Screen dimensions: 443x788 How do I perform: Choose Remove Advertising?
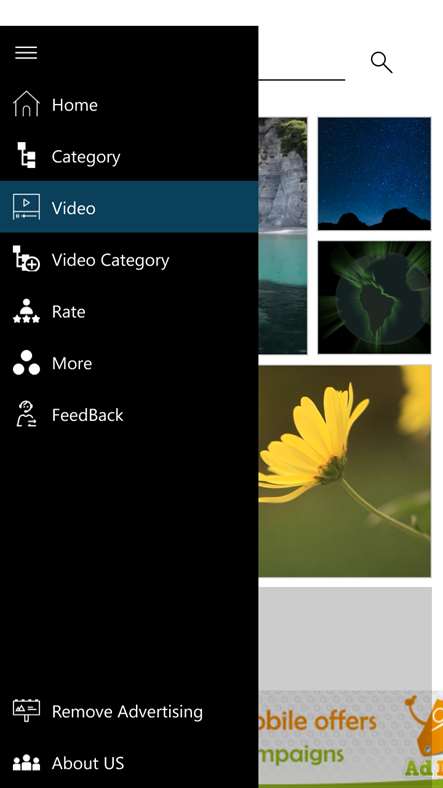tap(129, 711)
